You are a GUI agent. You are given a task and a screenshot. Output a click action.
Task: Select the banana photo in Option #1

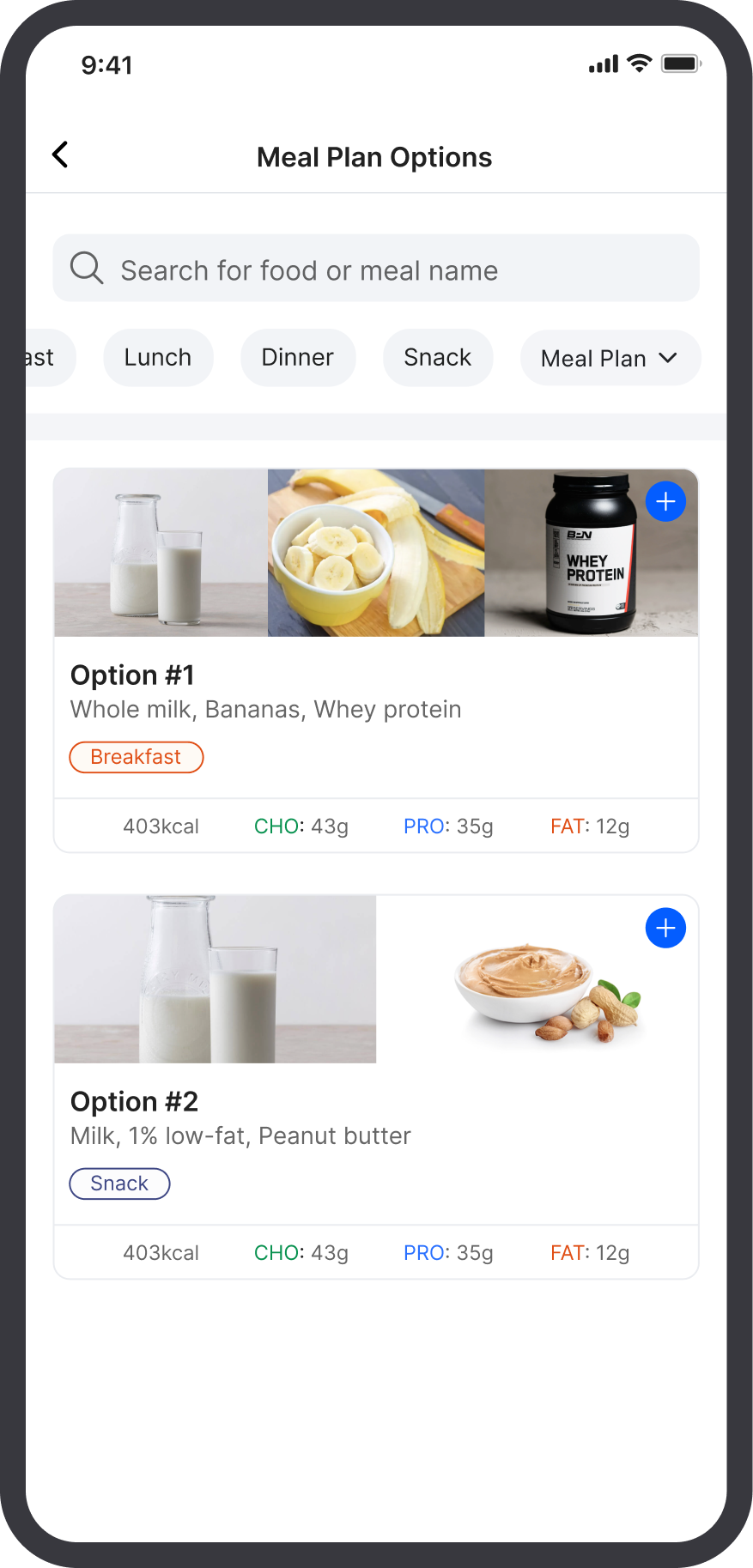click(375, 553)
